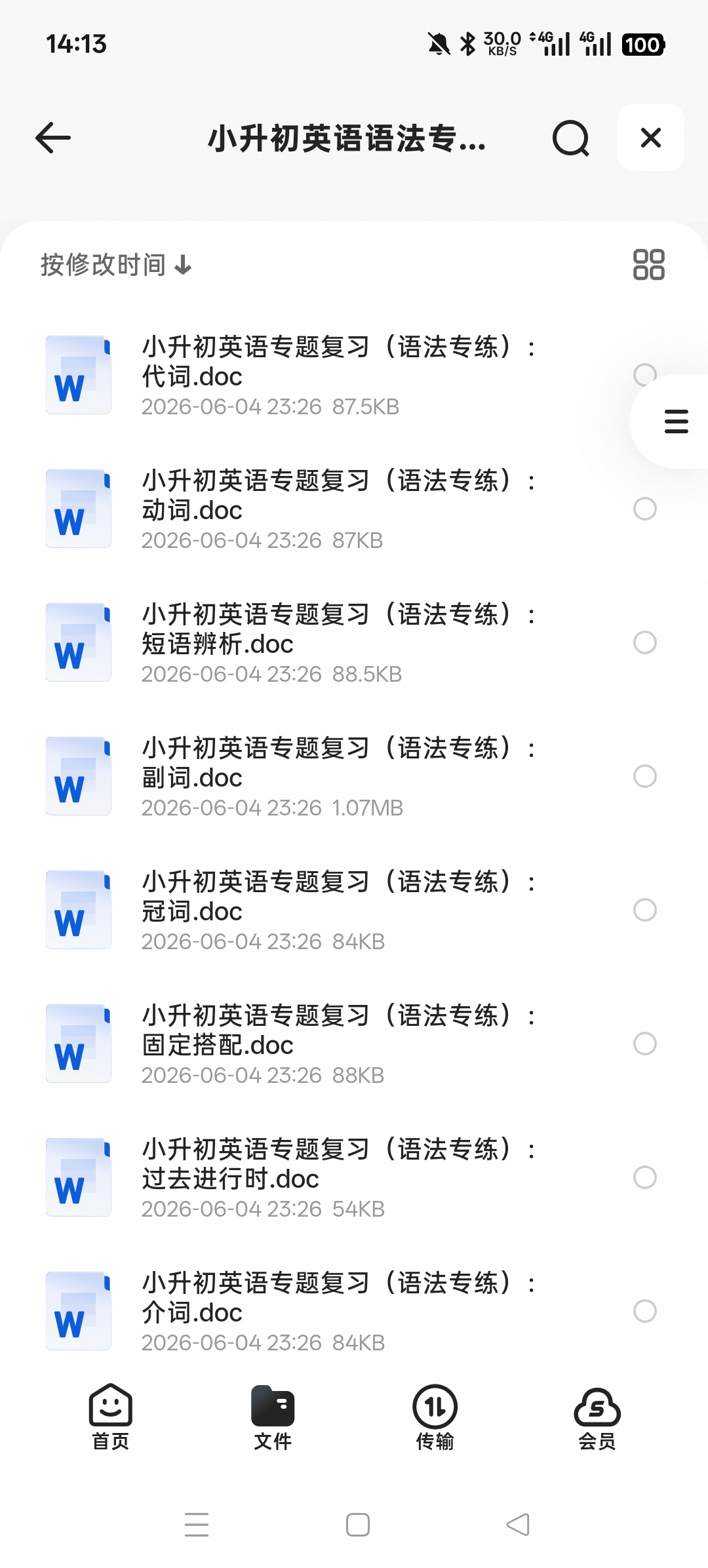
Task: Change sort order 按修改时间
Action: click(116, 265)
